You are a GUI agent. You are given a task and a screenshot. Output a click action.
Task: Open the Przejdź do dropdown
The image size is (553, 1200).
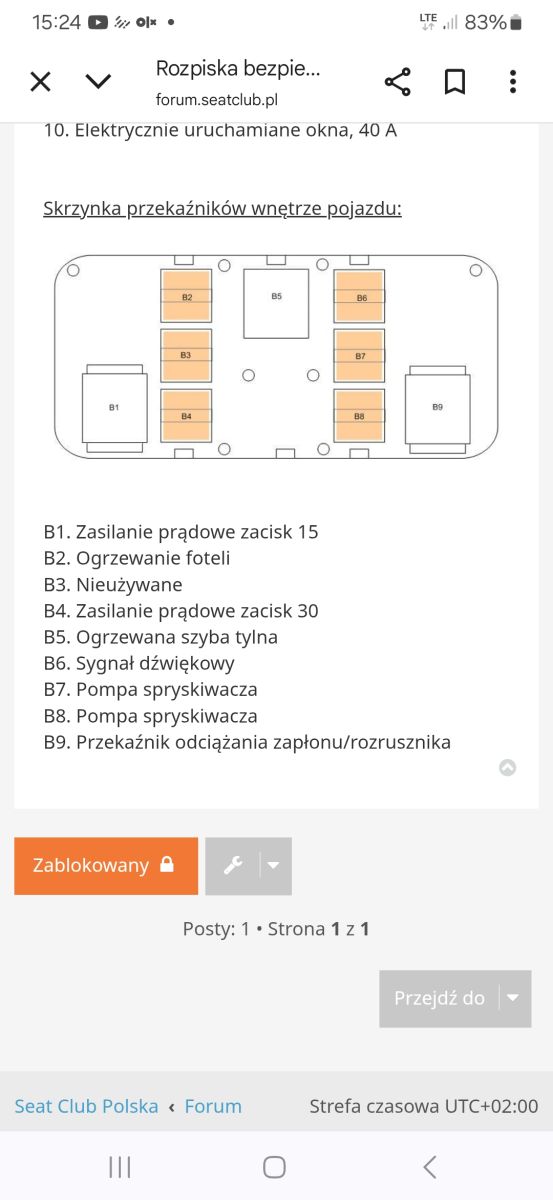pos(455,998)
